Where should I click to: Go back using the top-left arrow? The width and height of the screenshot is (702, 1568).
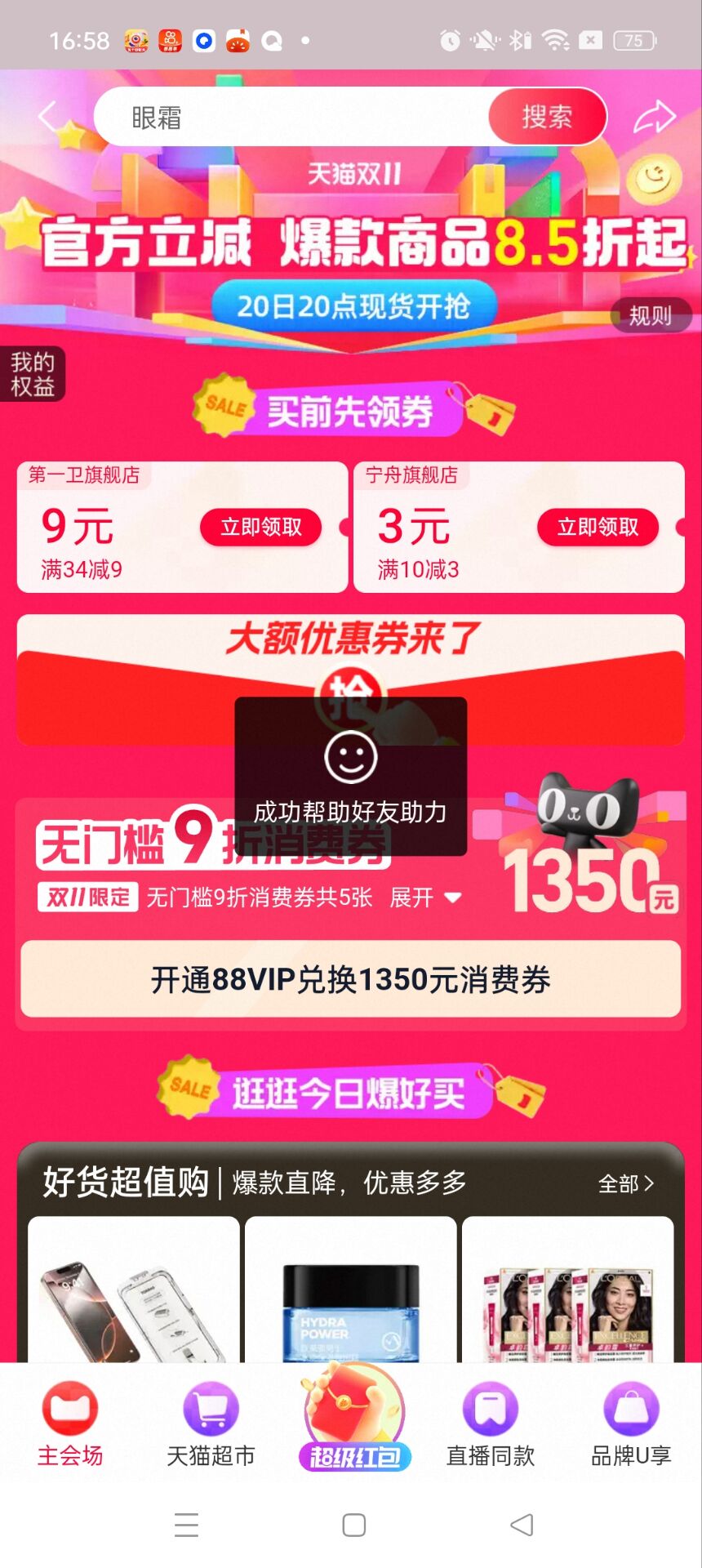pyautogui.click(x=47, y=118)
